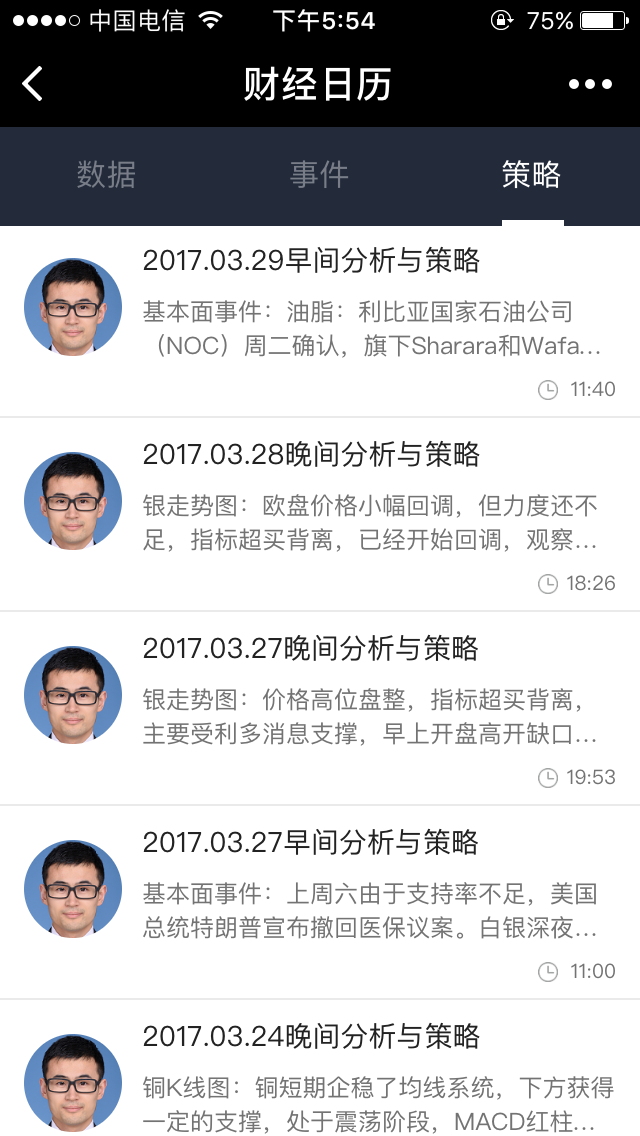640x1136 pixels.
Task: Read 2017.03.27晚间分析与策略 post
Action: click(x=311, y=649)
